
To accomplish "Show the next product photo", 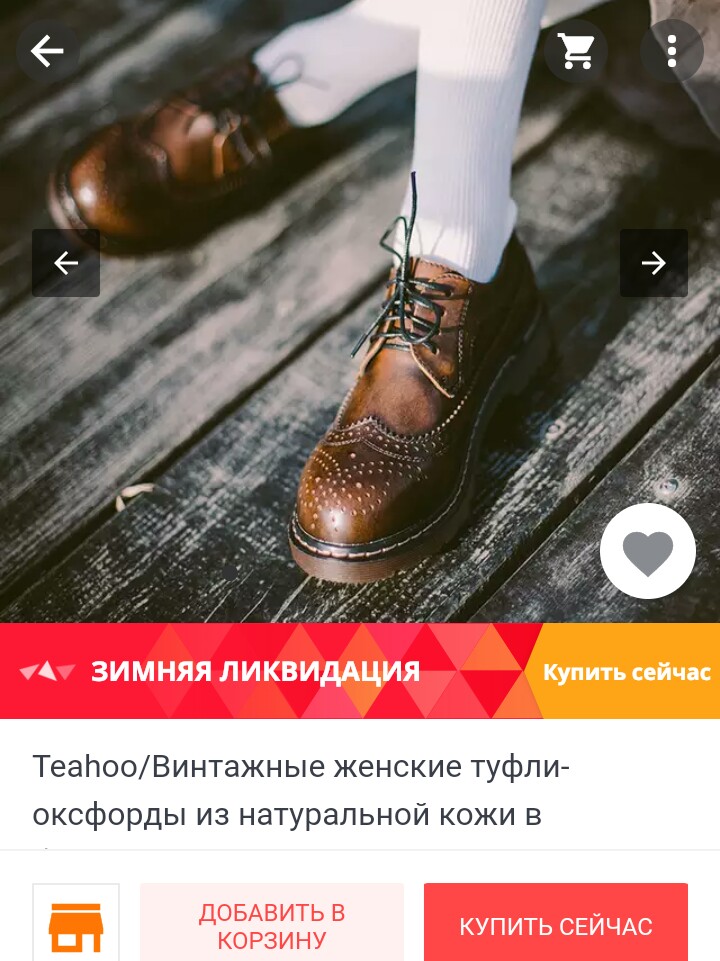I will pyautogui.click(x=654, y=263).
